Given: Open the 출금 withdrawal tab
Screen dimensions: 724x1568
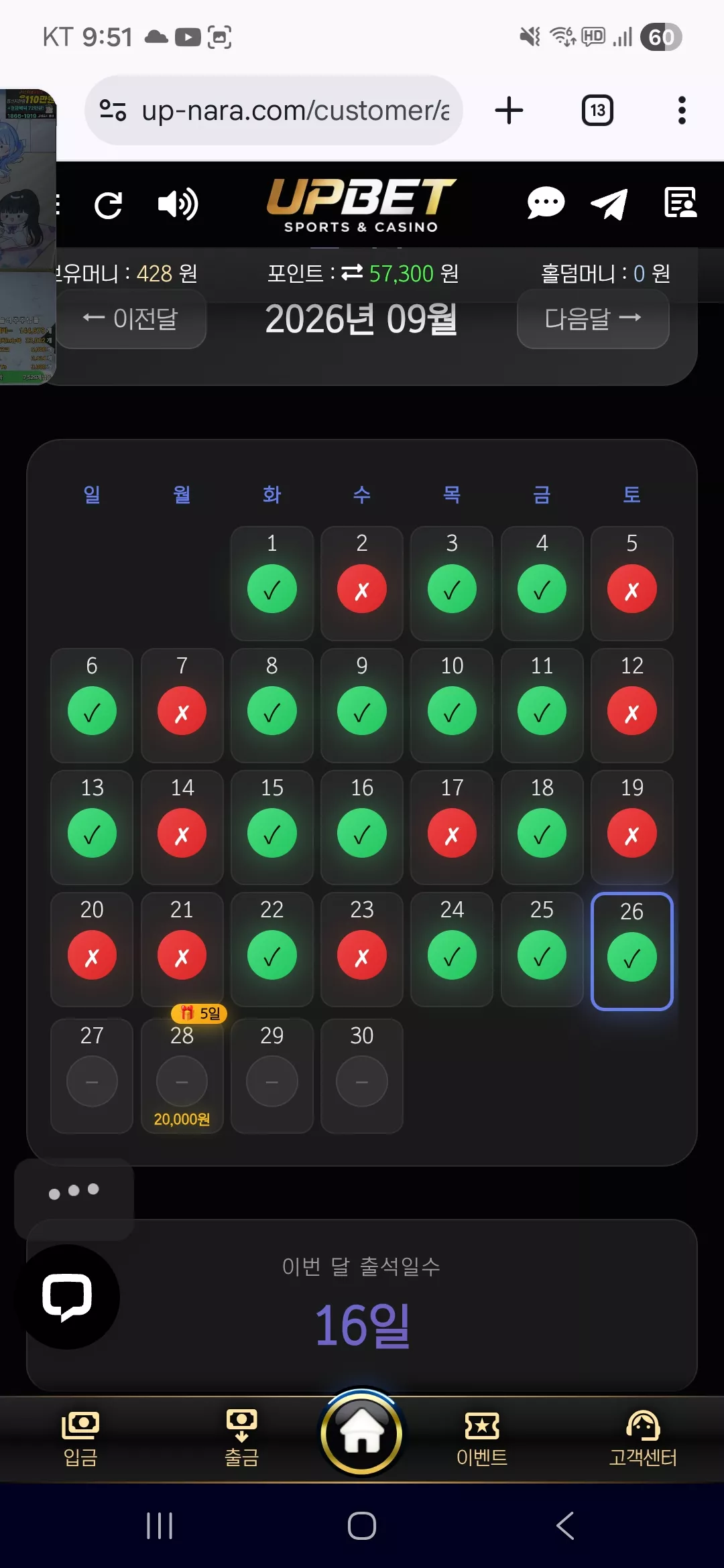Looking at the screenshot, I should coord(241,1439).
